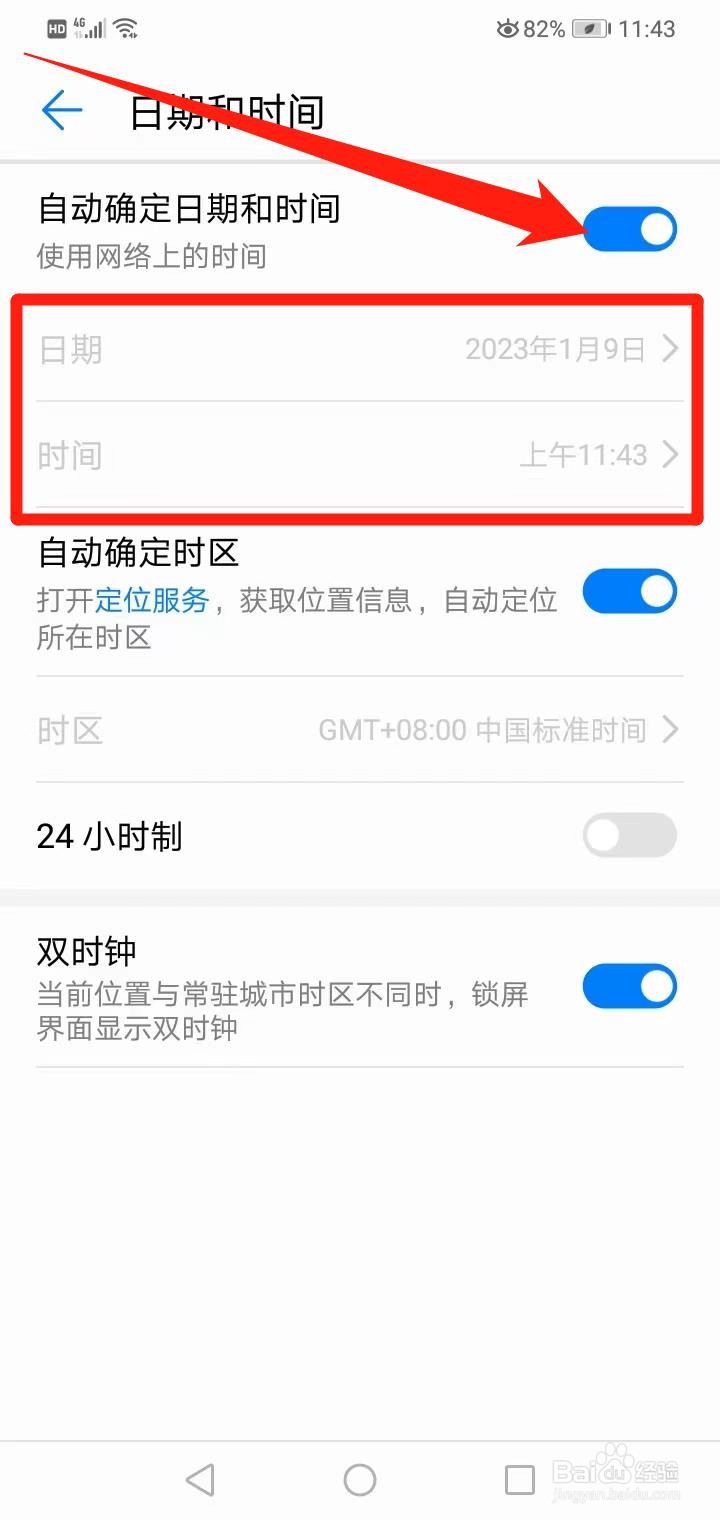Image resolution: width=720 pixels, height=1520 pixels.
Task: Expand the 时区 row arrow
Action: coord(670,730)
